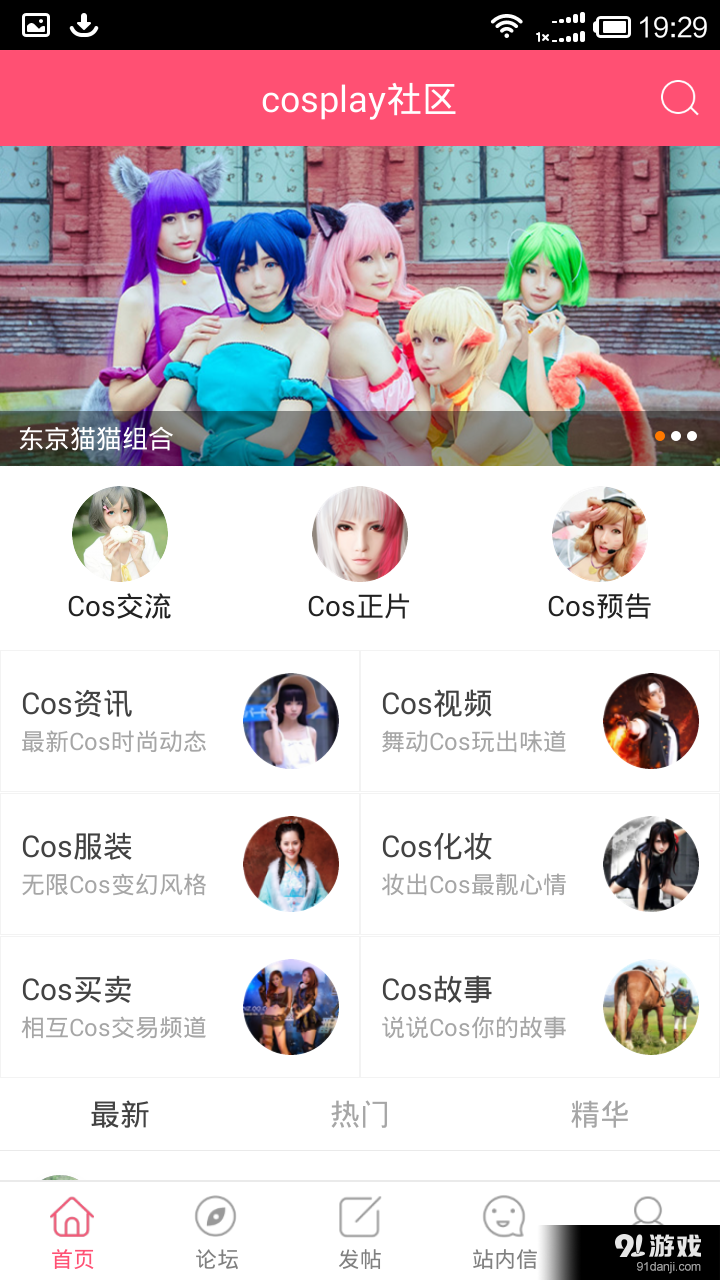
Task: Select the second carousel indicator dot
Action: 677,436
